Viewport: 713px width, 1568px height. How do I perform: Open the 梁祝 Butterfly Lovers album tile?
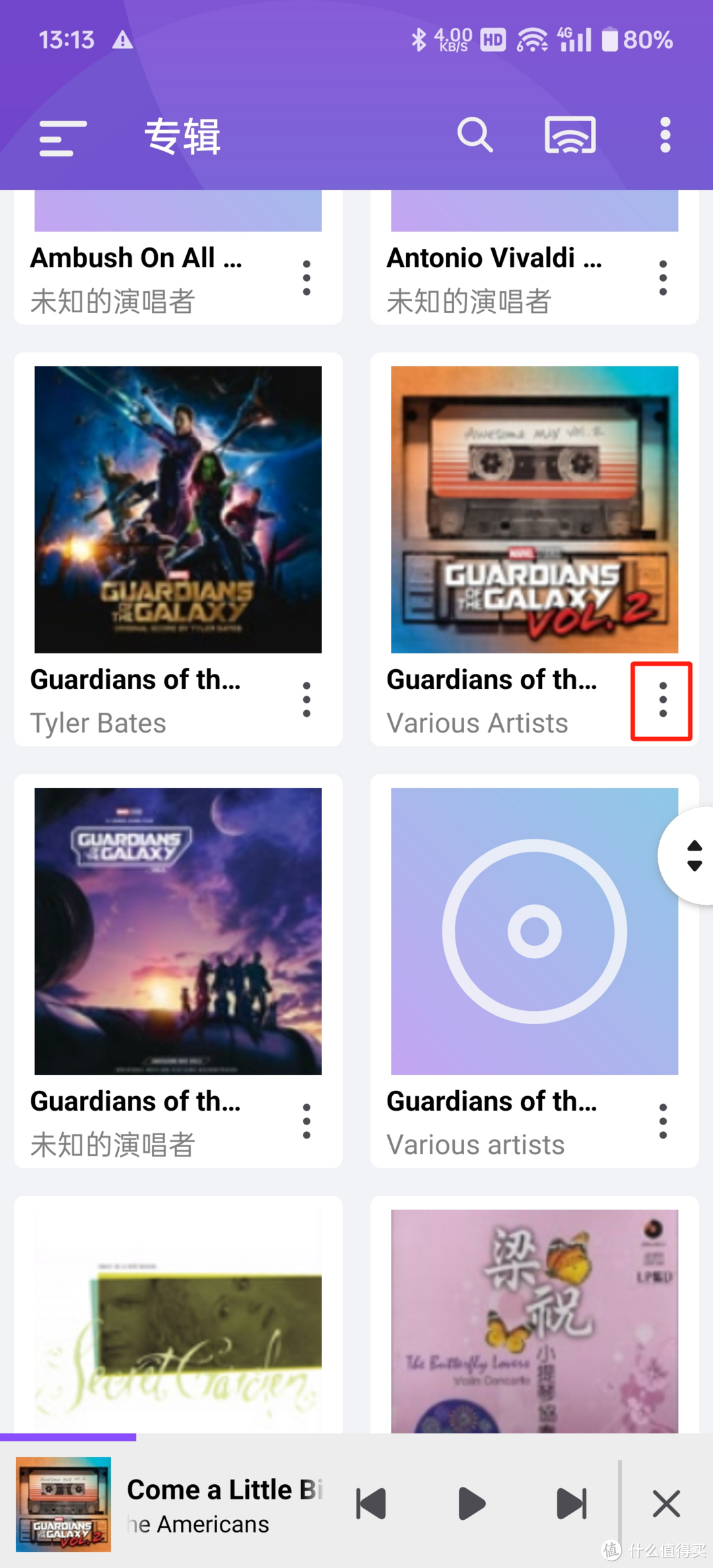pyautogui.click(x=534, y=1320)
